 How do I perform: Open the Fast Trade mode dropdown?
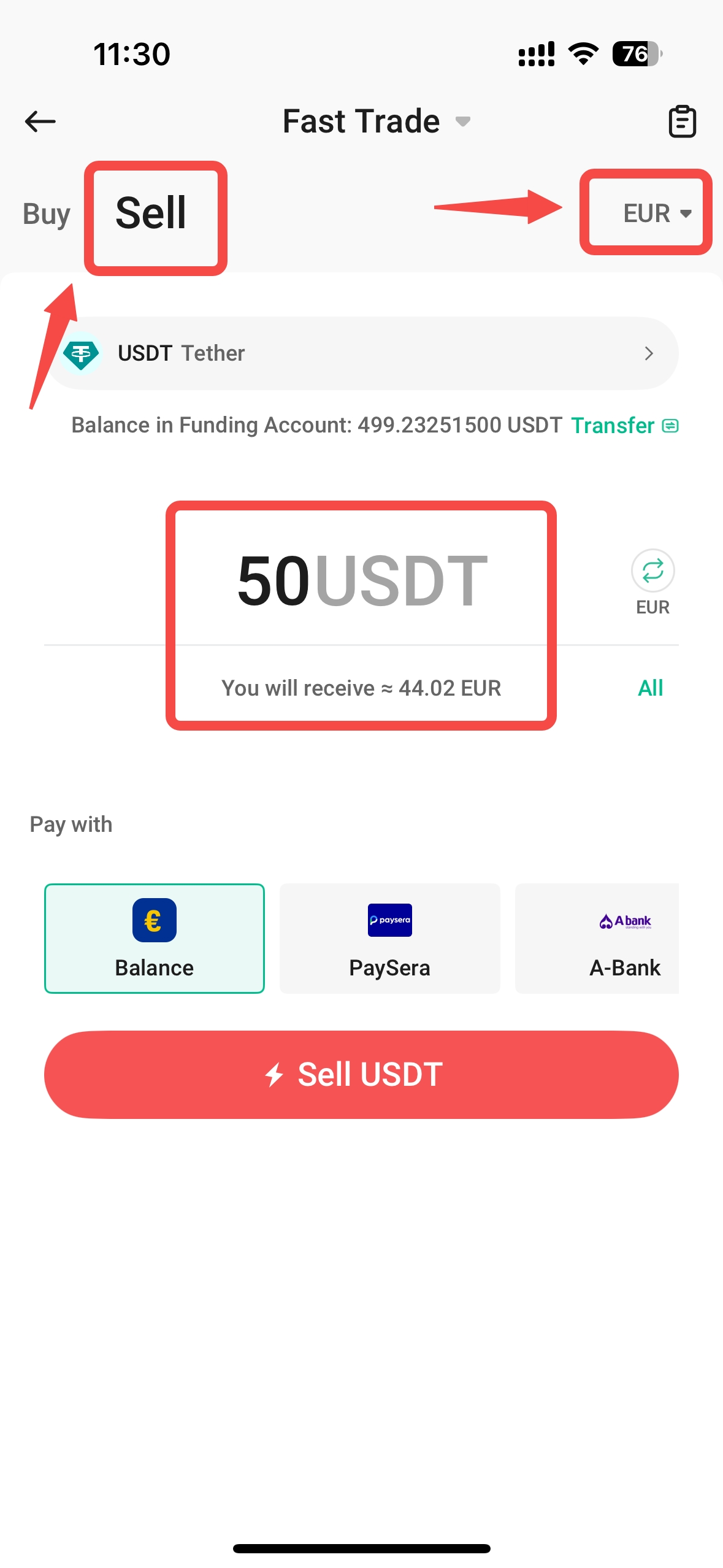[x=375, y=121]
